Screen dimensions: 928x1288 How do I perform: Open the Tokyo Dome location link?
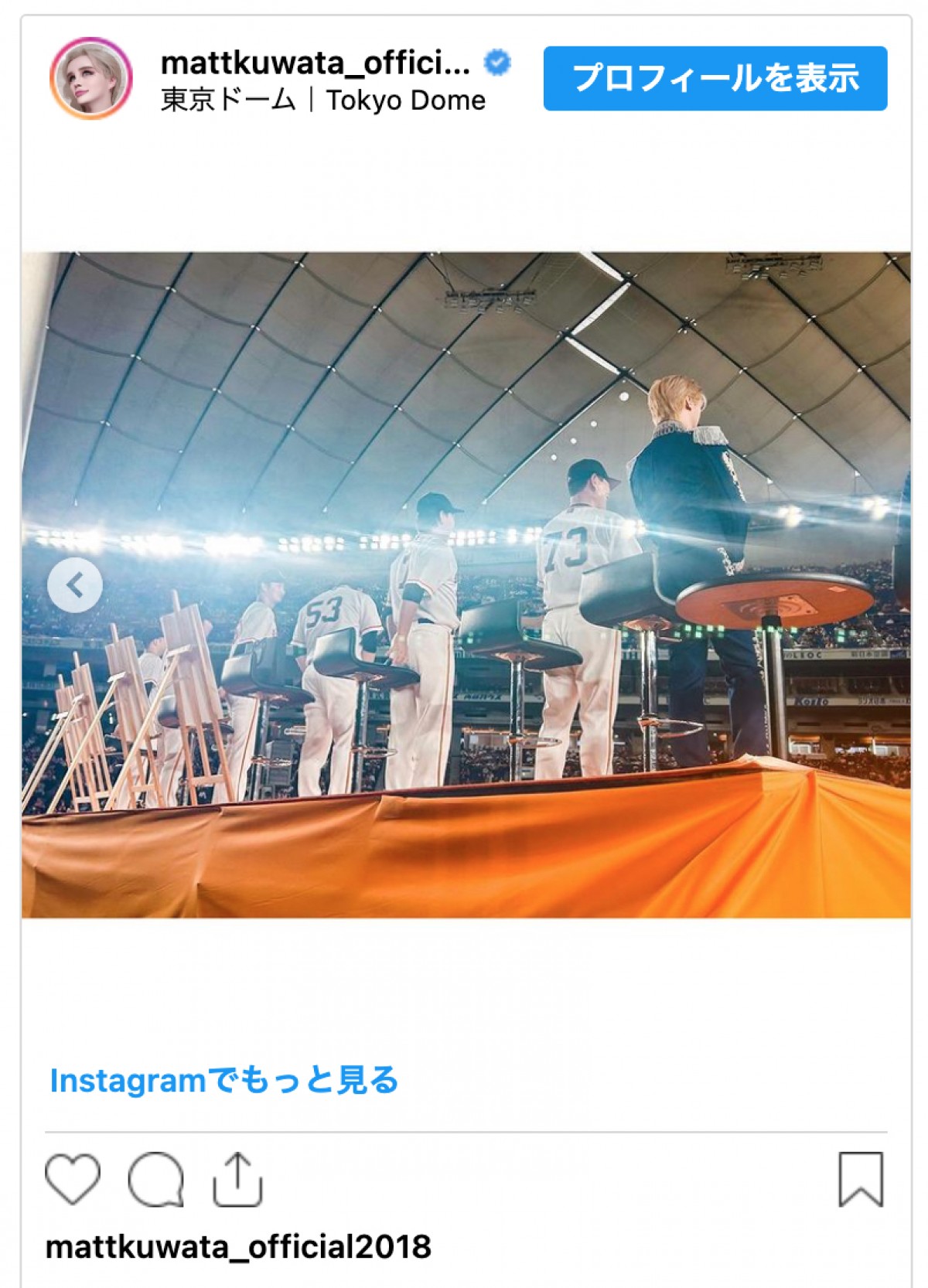pyautogui.click(x=322, y=101)
